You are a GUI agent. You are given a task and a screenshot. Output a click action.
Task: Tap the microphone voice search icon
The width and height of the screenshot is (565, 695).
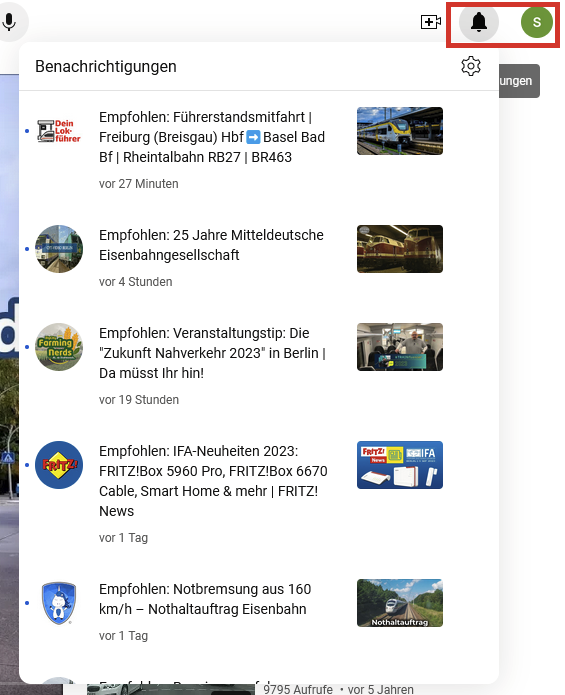(9, 22)
